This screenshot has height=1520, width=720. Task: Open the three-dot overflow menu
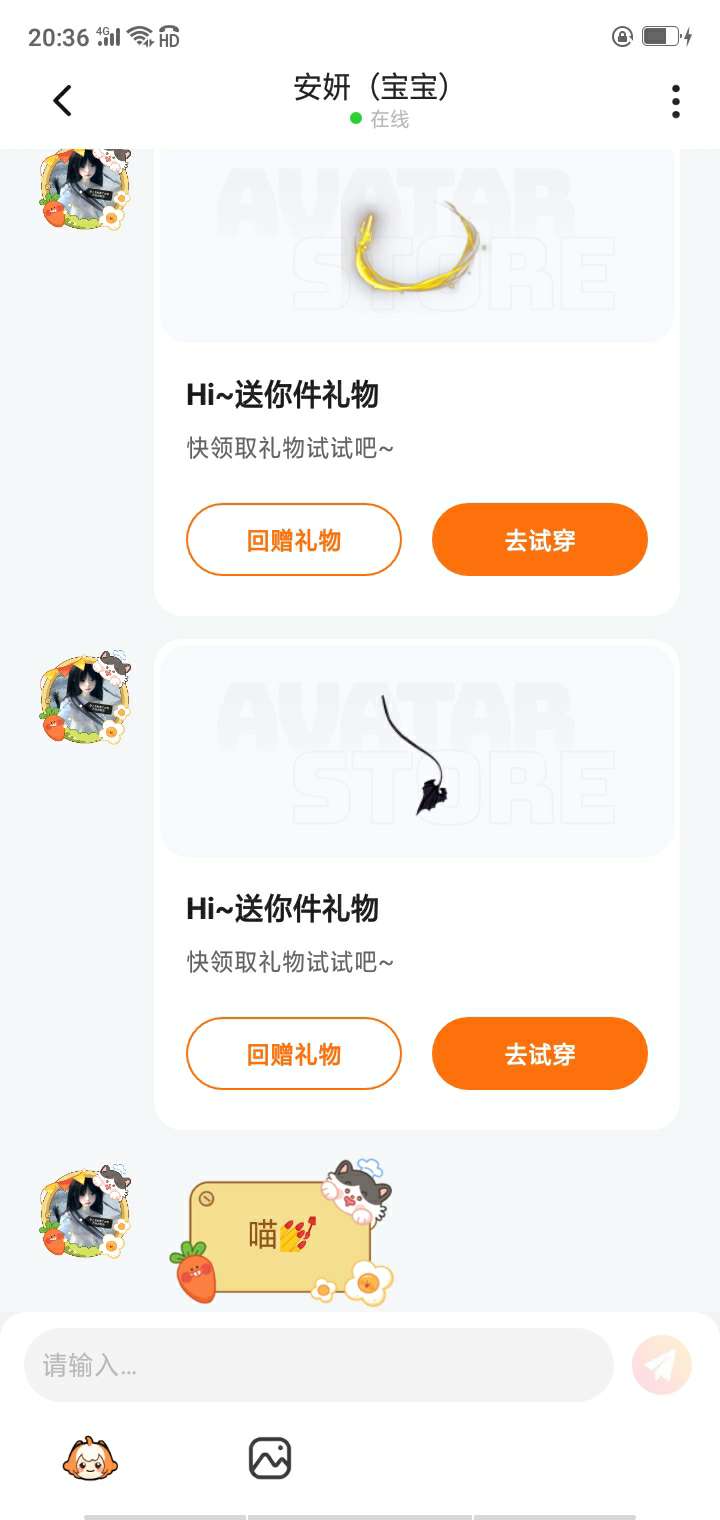click(x=676, y=101)
